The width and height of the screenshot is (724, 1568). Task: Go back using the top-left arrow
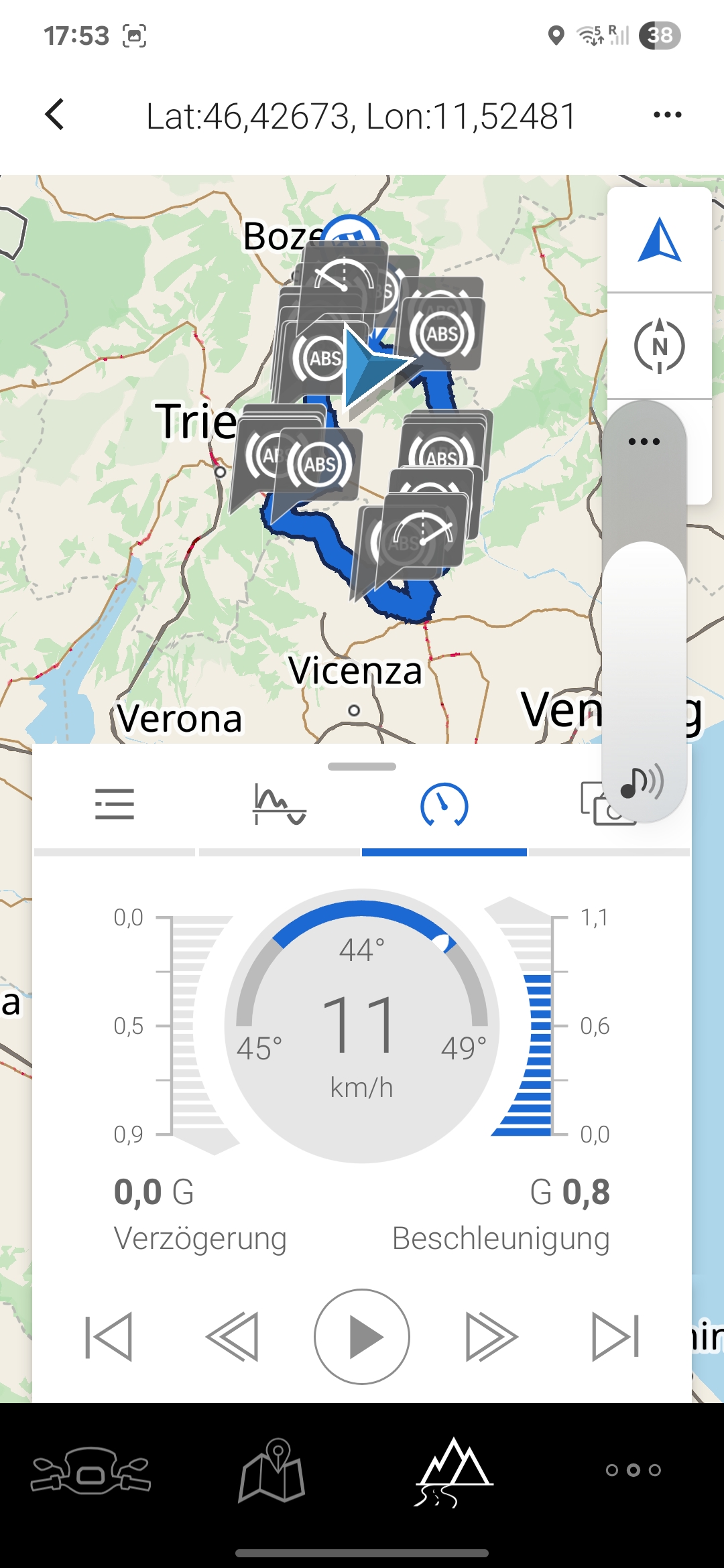pos(55,115)
